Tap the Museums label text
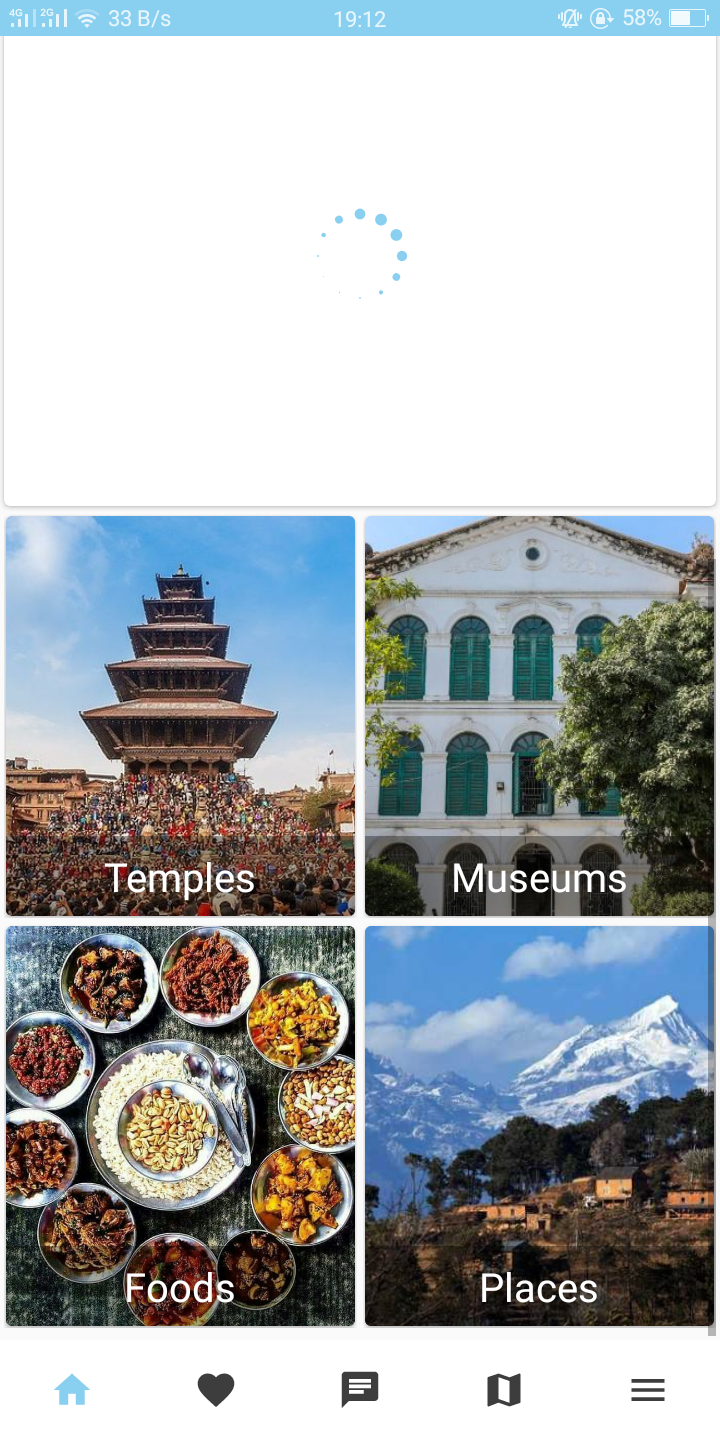Image resolution: width=720 pixels, height=1440 pixels. click(x=538, y=878)
